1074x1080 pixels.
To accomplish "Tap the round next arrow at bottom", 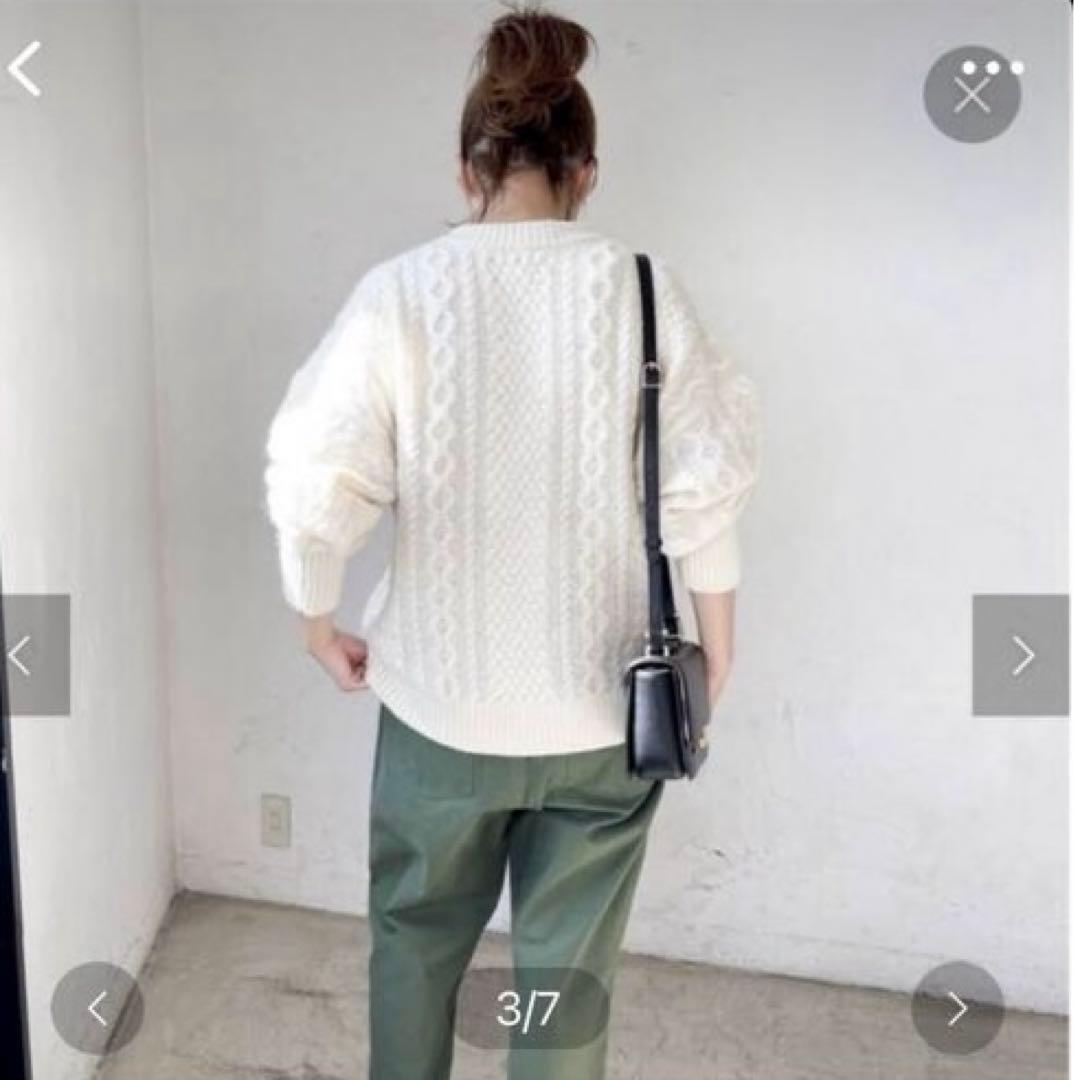I will tap(957, 1008).
